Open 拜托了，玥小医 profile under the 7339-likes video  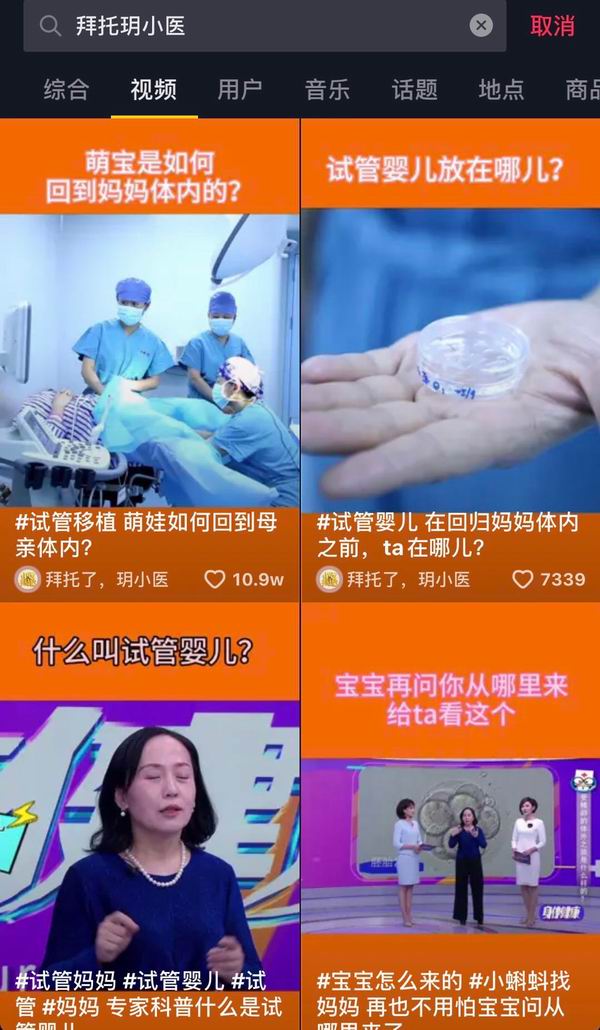tap(394, 579)
